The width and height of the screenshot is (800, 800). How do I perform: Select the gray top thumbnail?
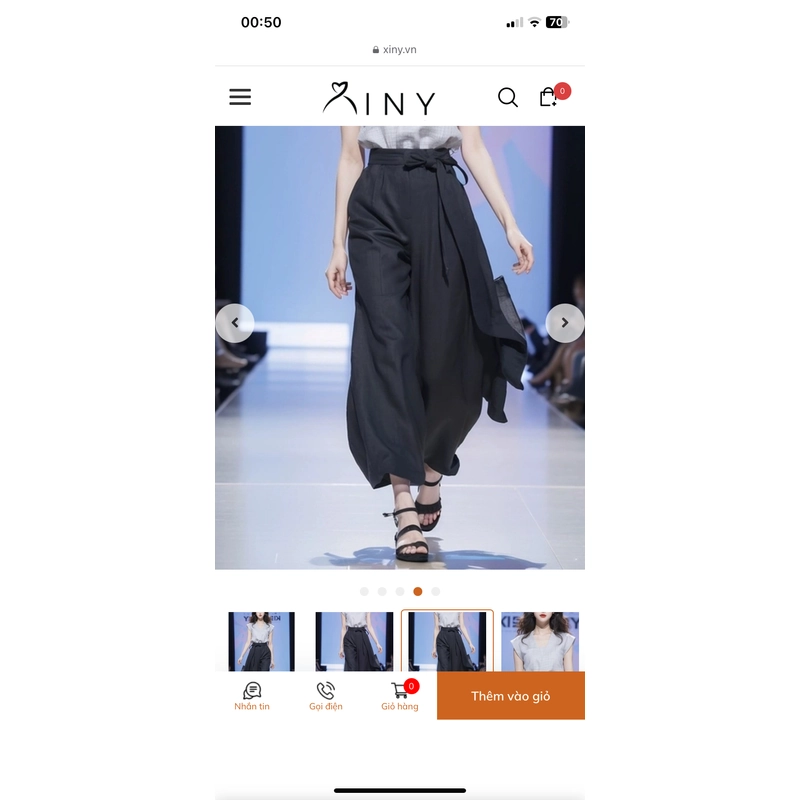pyautogui.click(x=540, y=641)
